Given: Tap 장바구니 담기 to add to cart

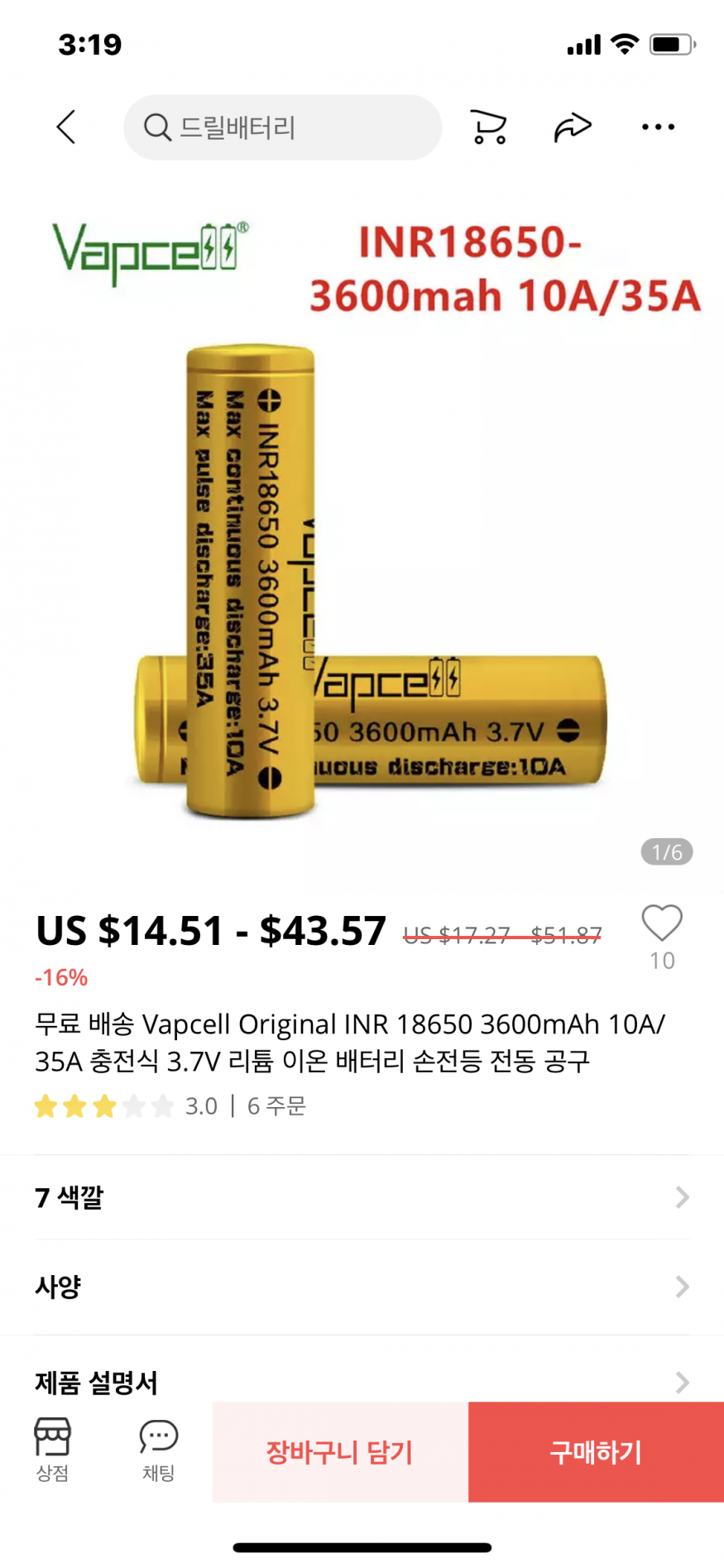Looking at the screenshot, I should coord(340,1452).
